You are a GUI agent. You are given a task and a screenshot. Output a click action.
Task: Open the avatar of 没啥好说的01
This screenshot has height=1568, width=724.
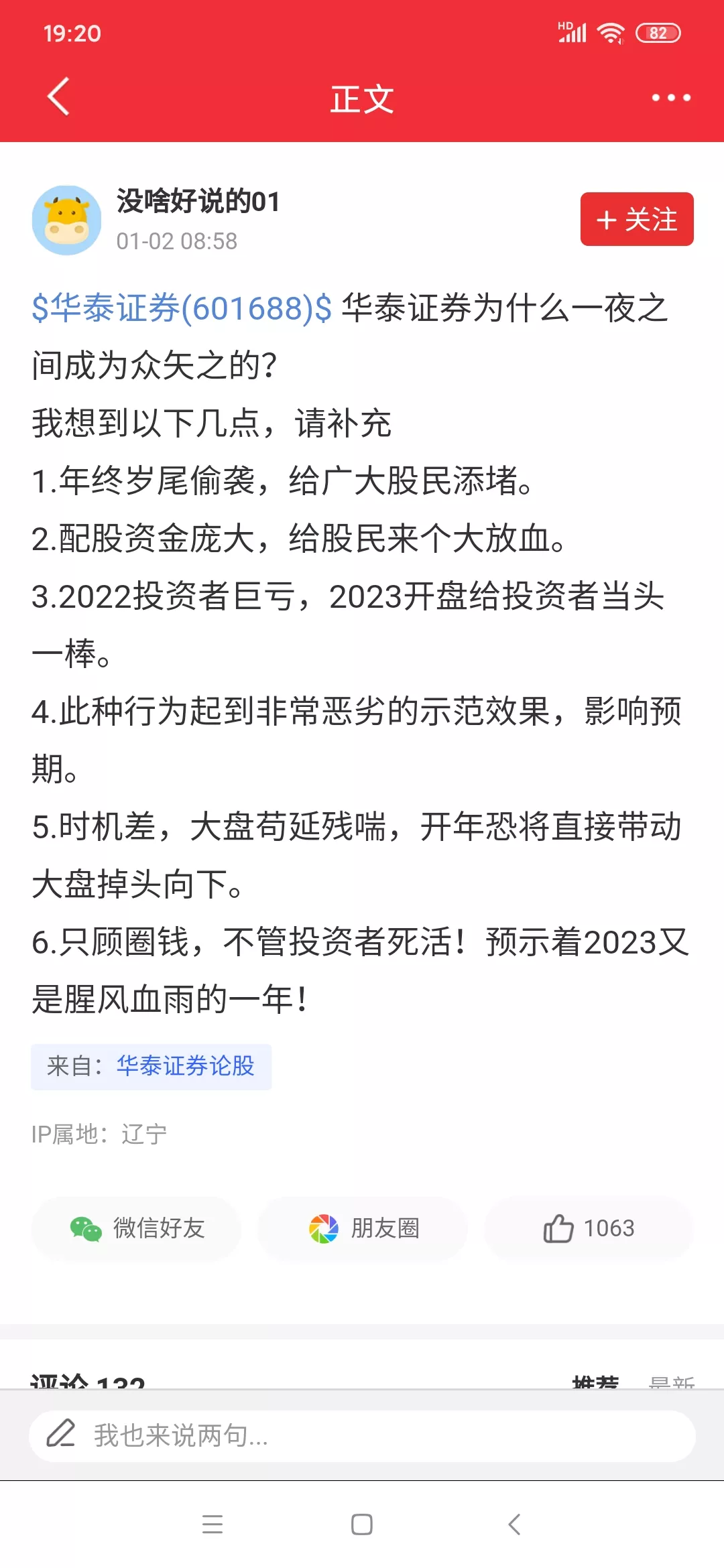pyautogui.click(x=66, y=220)
